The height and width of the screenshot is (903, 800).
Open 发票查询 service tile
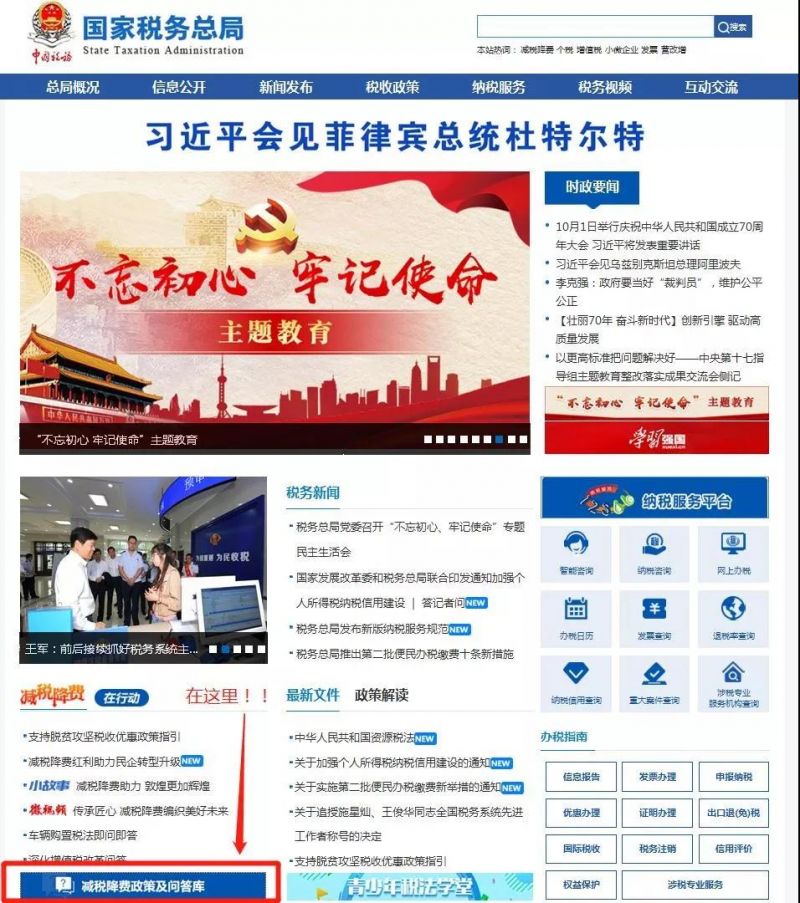654,618
